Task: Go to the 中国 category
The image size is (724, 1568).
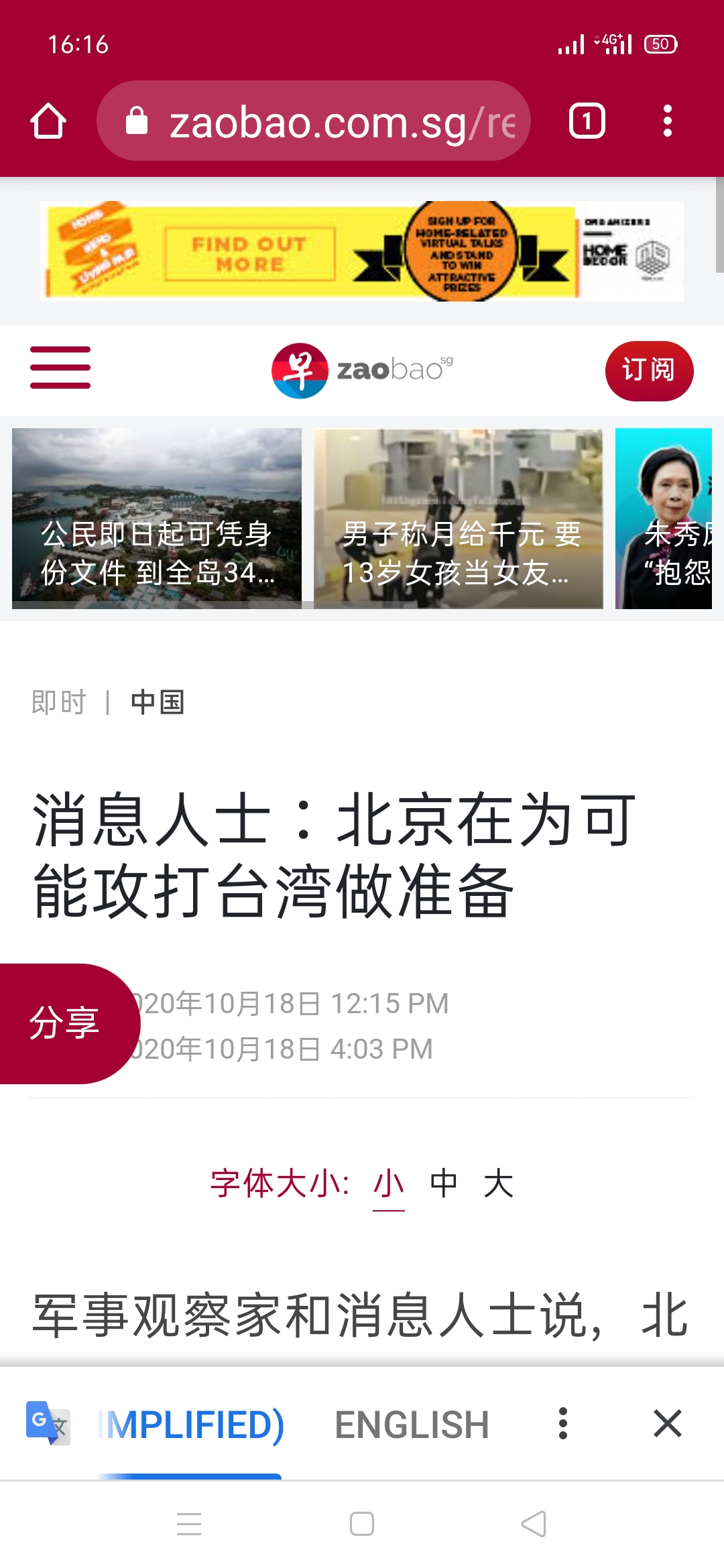Action: (158, 702)
